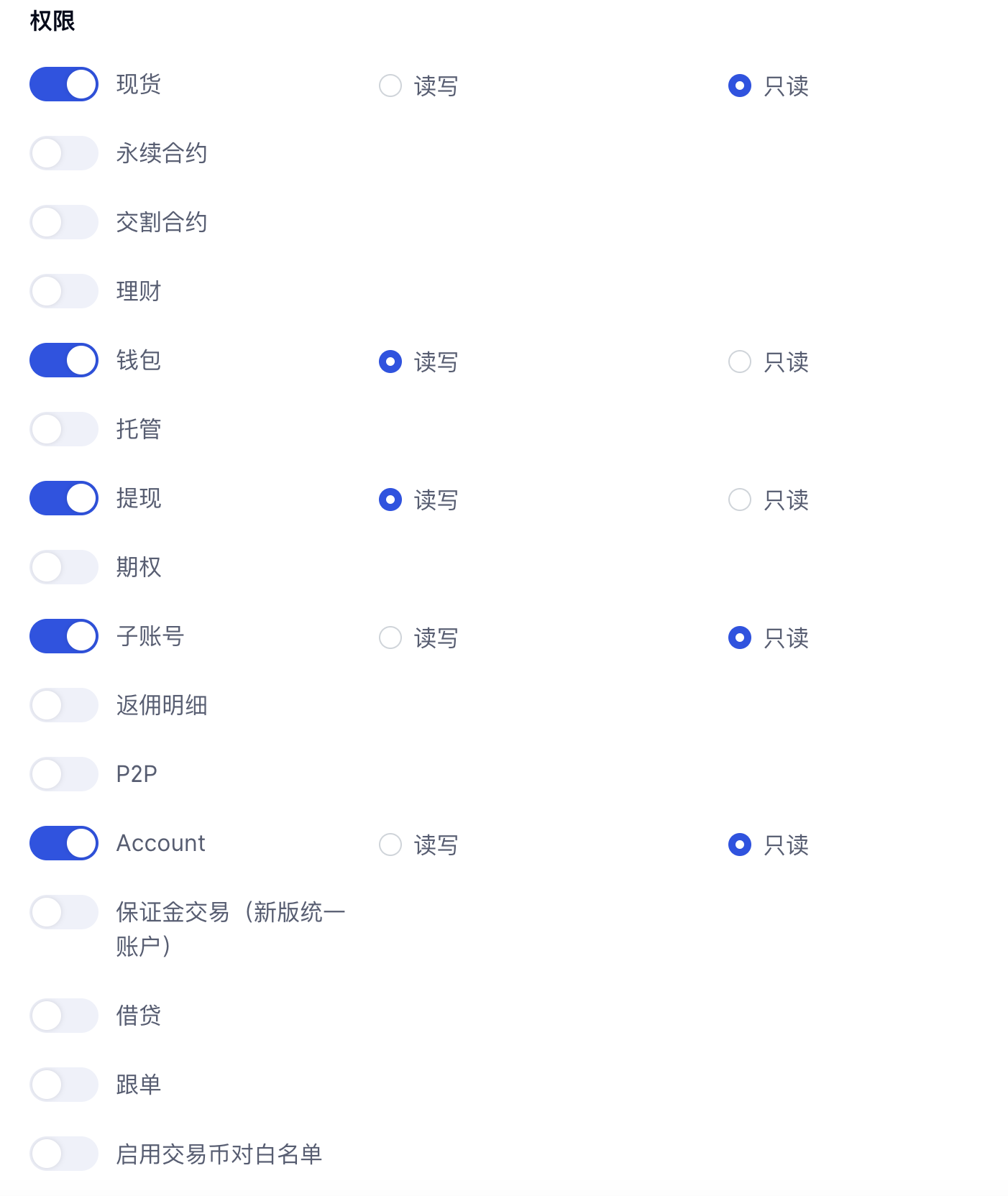Turn on the 理财 permission switch
This screenshot has width=1008, height=1196.
[63, 291]
